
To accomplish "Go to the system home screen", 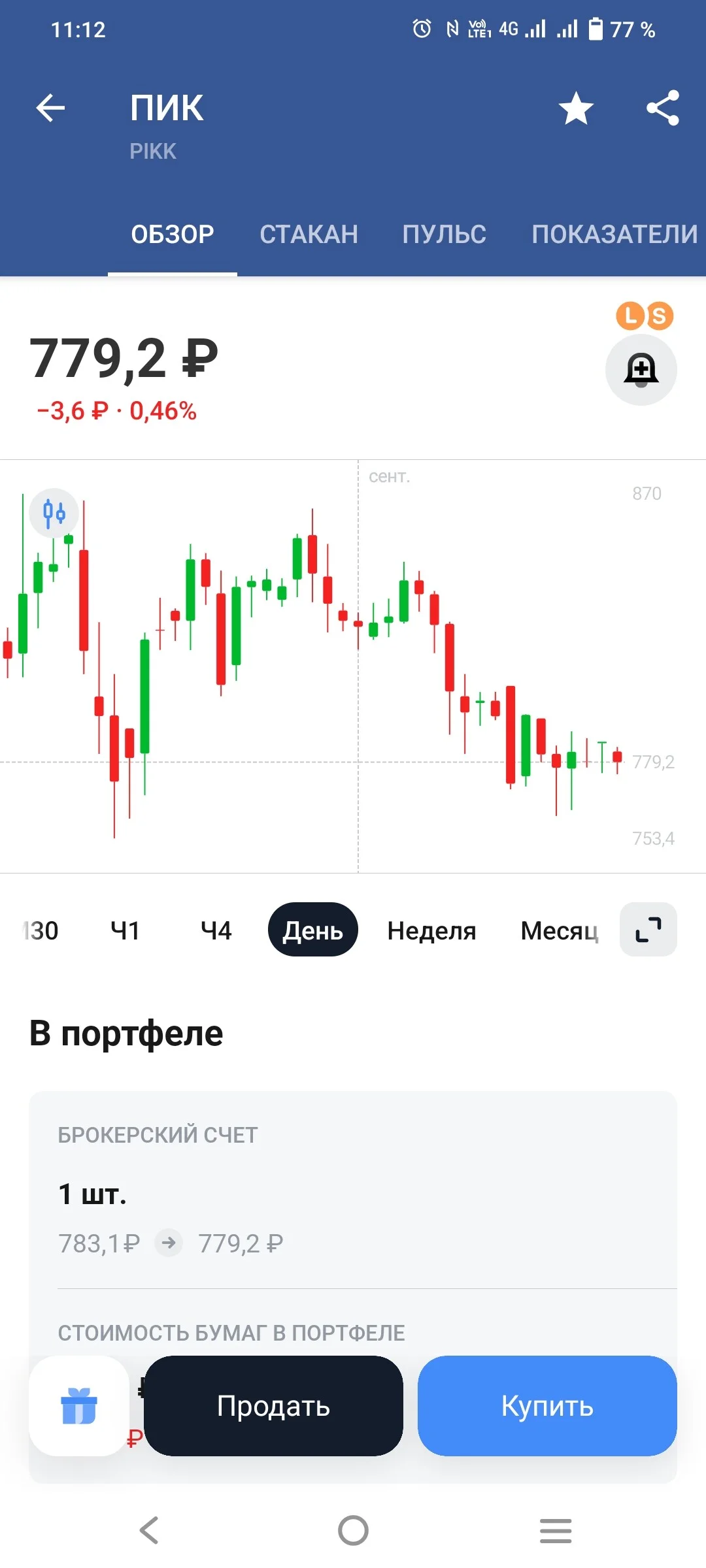I will (353, 1530).
